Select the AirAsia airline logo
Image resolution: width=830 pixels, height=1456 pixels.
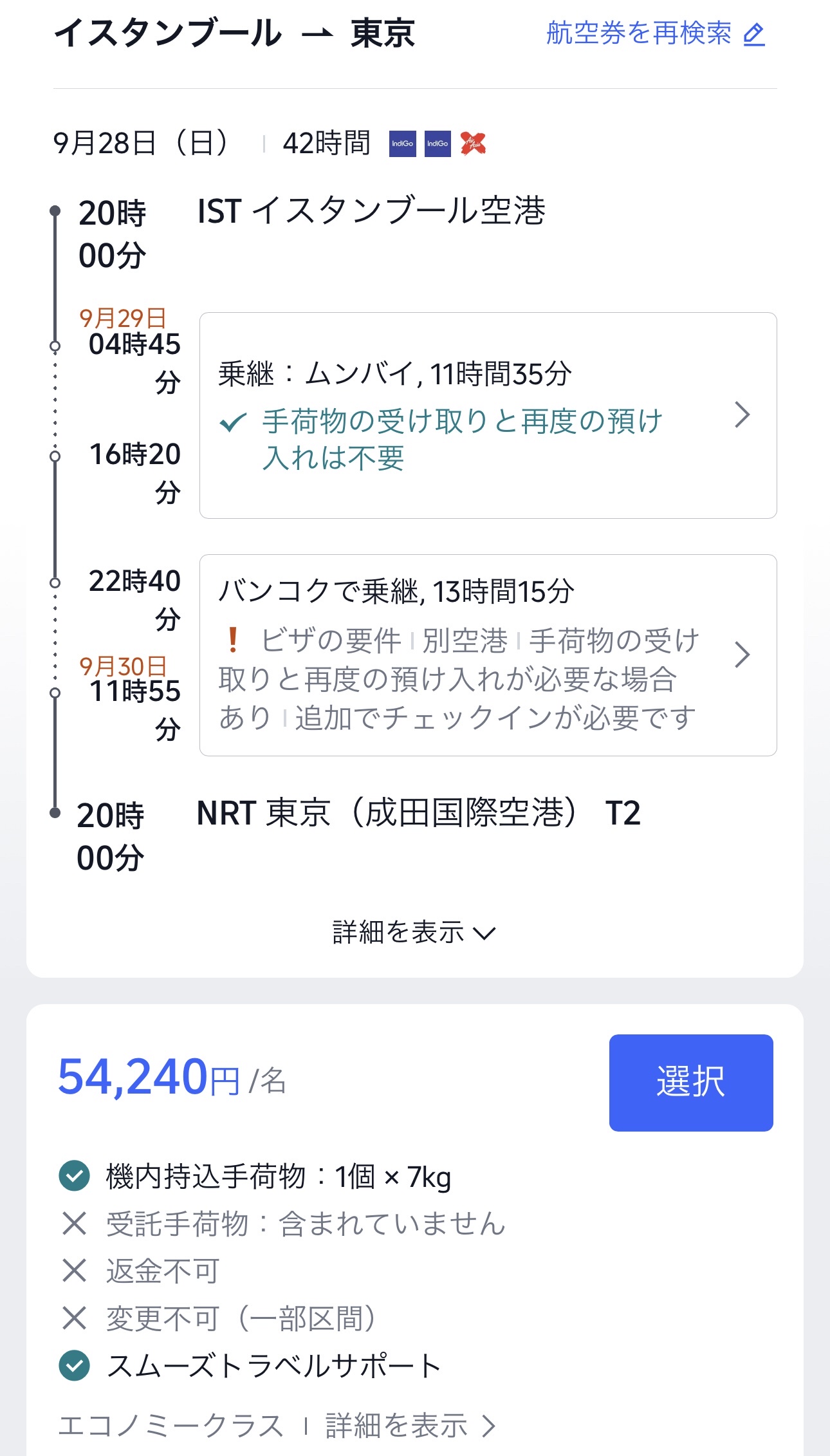tap(474, 144)
